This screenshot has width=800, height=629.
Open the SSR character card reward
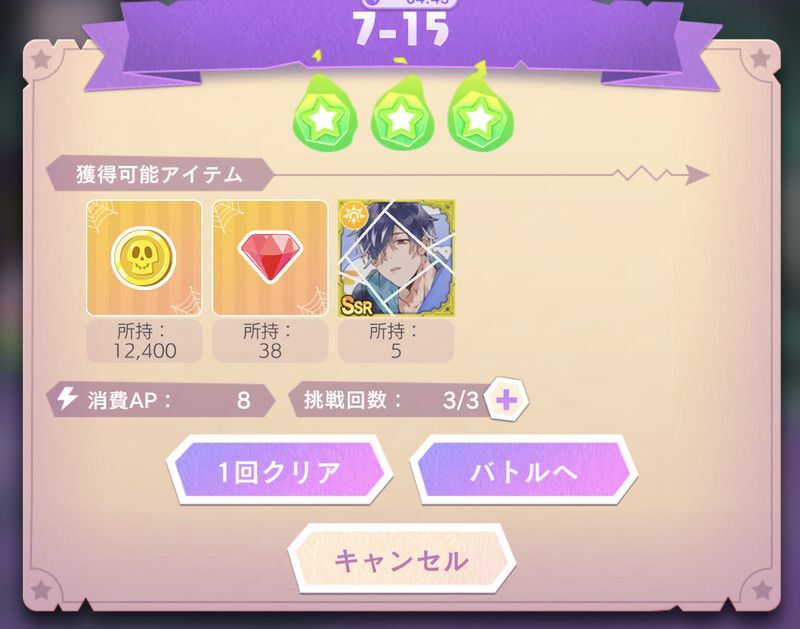(396, 258)
